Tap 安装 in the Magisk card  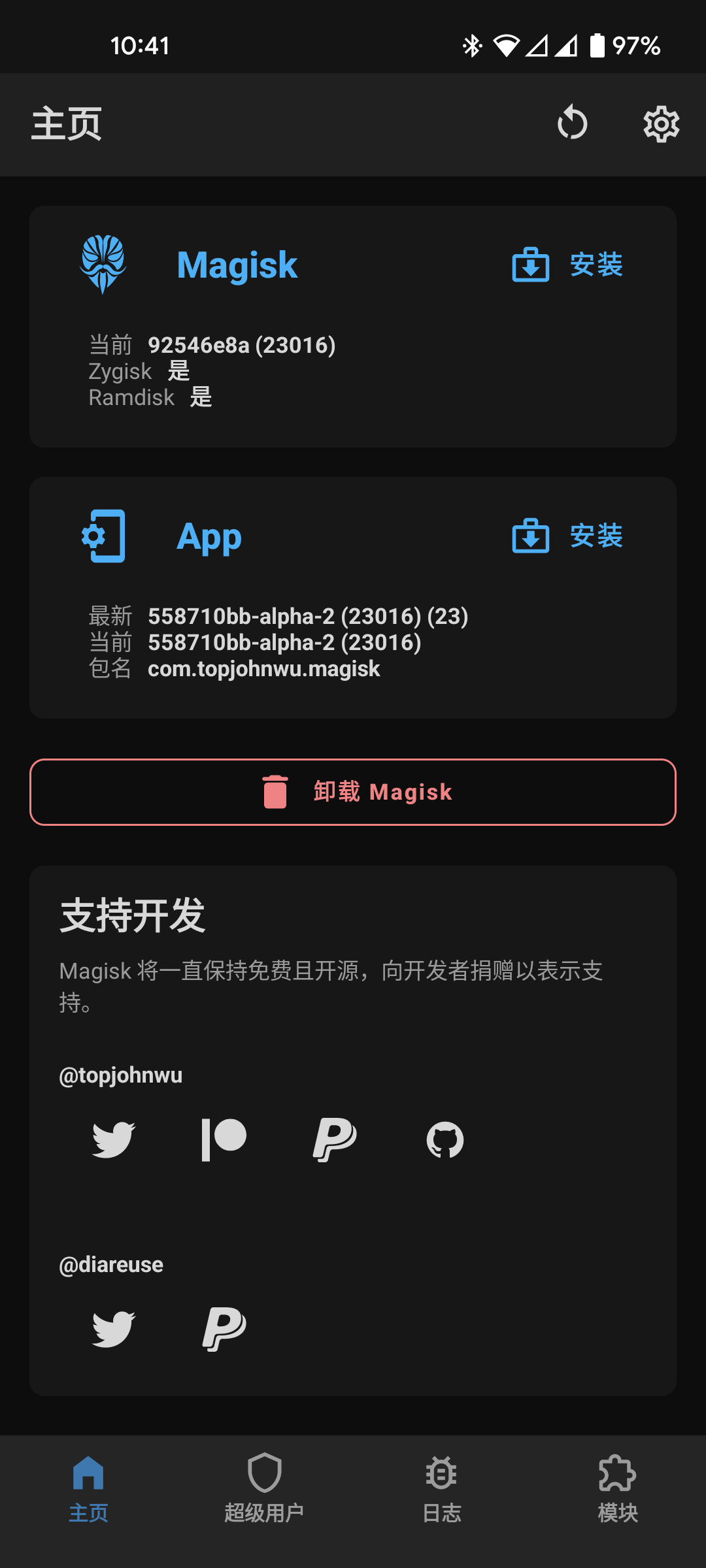tap(567, 265)
